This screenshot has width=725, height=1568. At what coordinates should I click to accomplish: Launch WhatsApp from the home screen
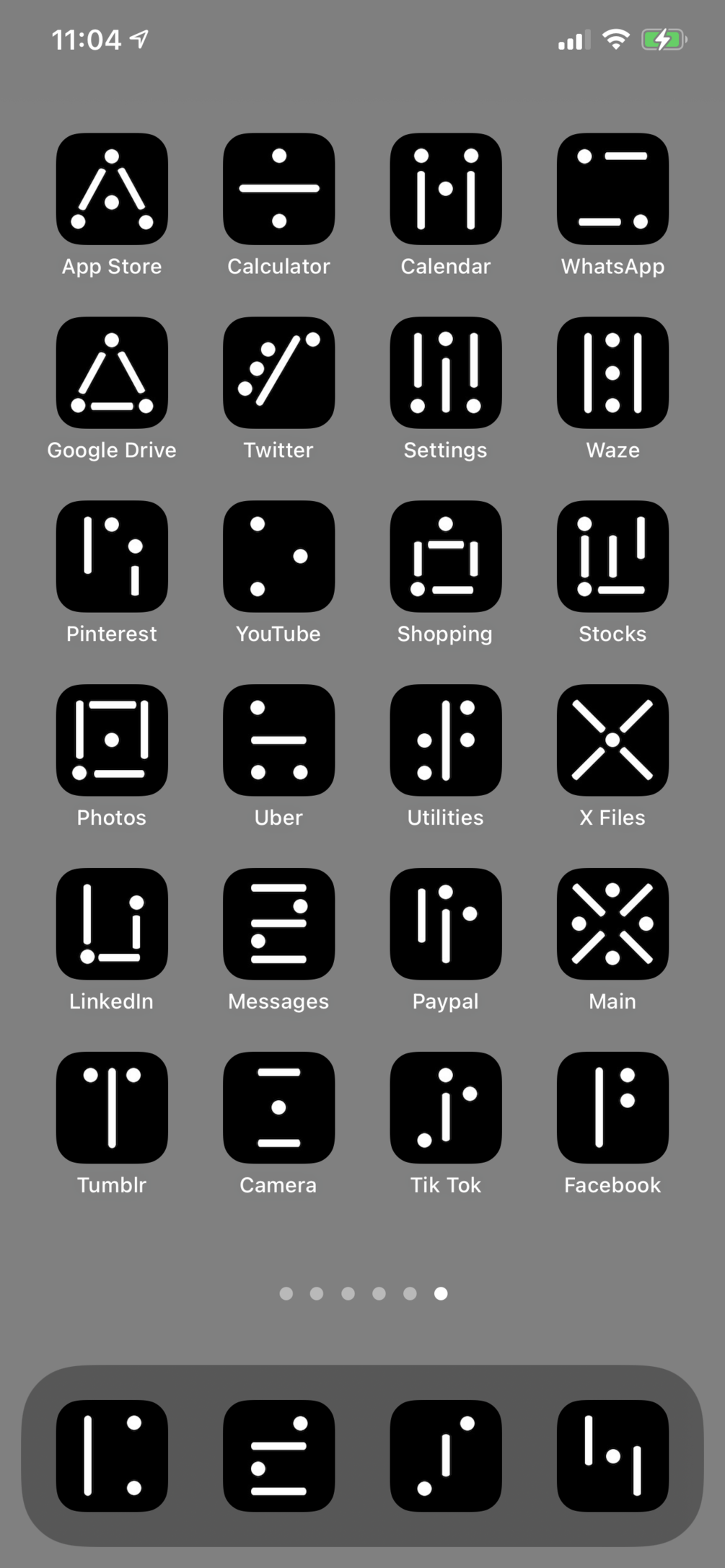coord(612,189)
